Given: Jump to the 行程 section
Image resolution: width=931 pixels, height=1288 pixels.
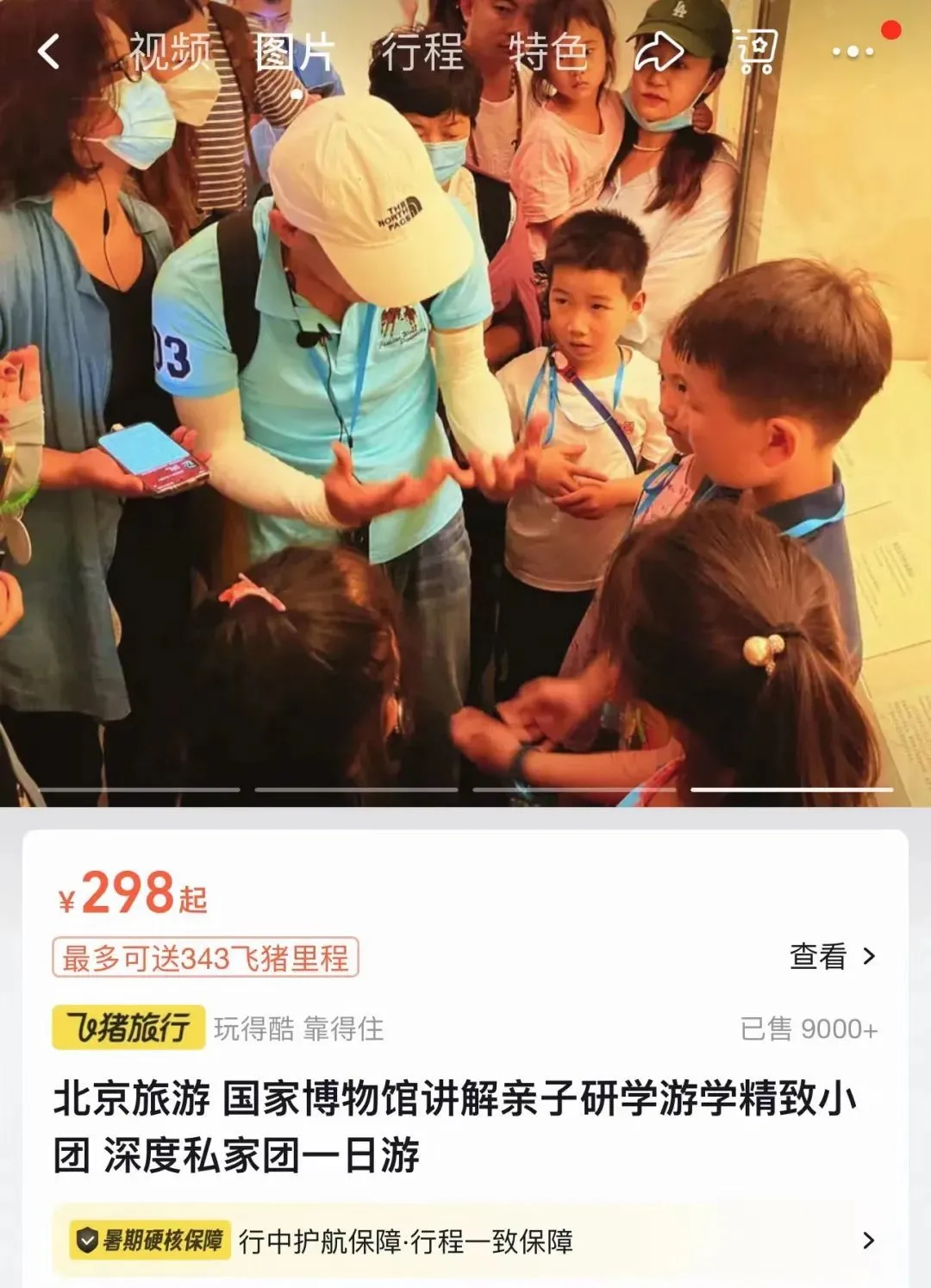Looking at the screenshot, I should (422, 52).
